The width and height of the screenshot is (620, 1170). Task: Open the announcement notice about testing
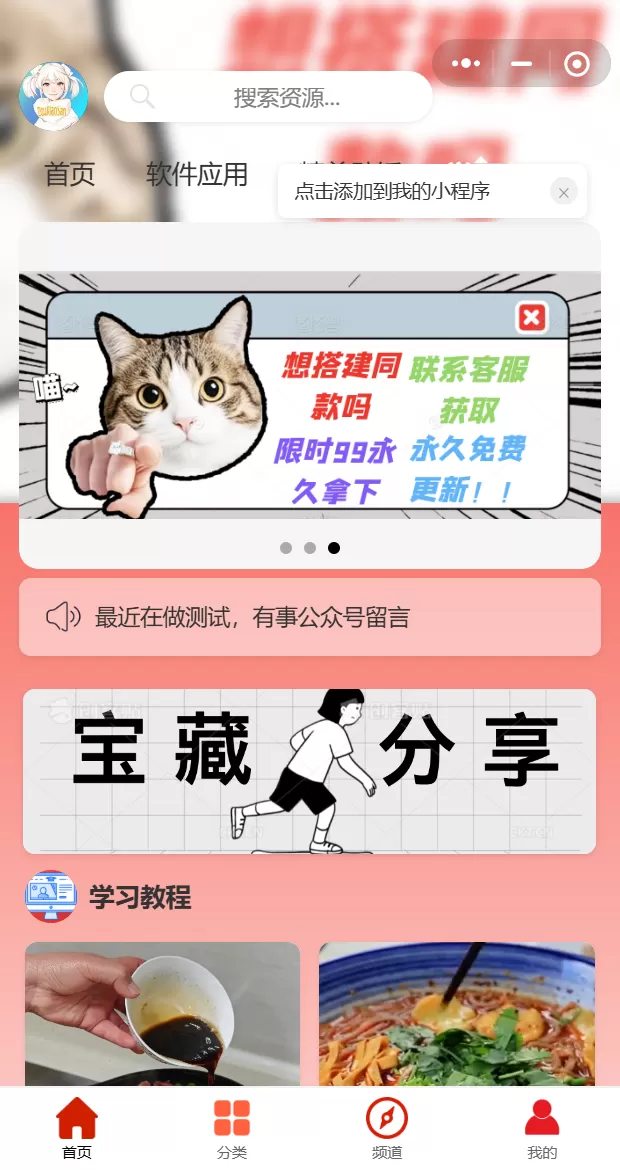[310, 617]
